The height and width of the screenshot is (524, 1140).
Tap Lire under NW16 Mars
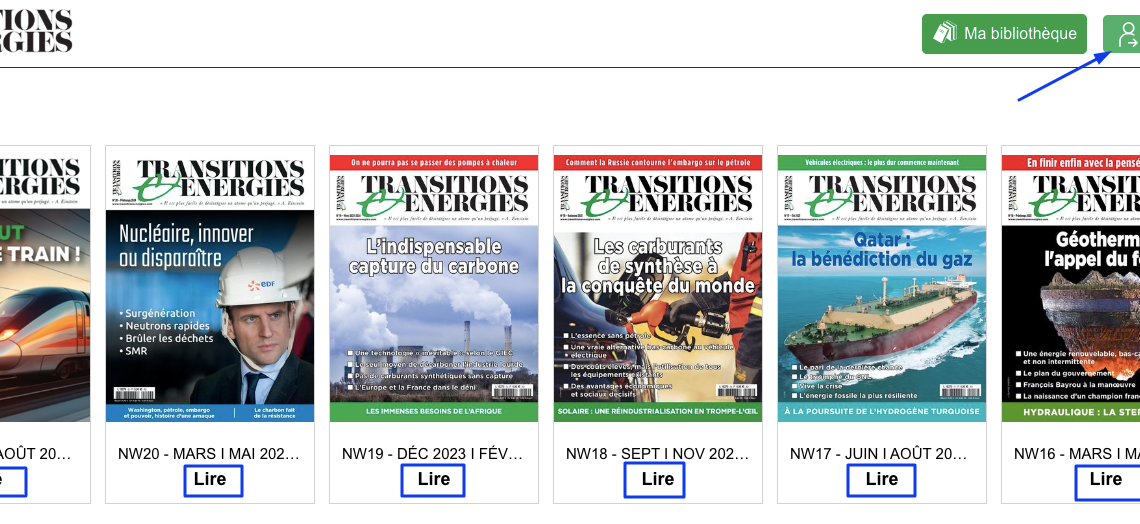click(x=1105, y=480)
